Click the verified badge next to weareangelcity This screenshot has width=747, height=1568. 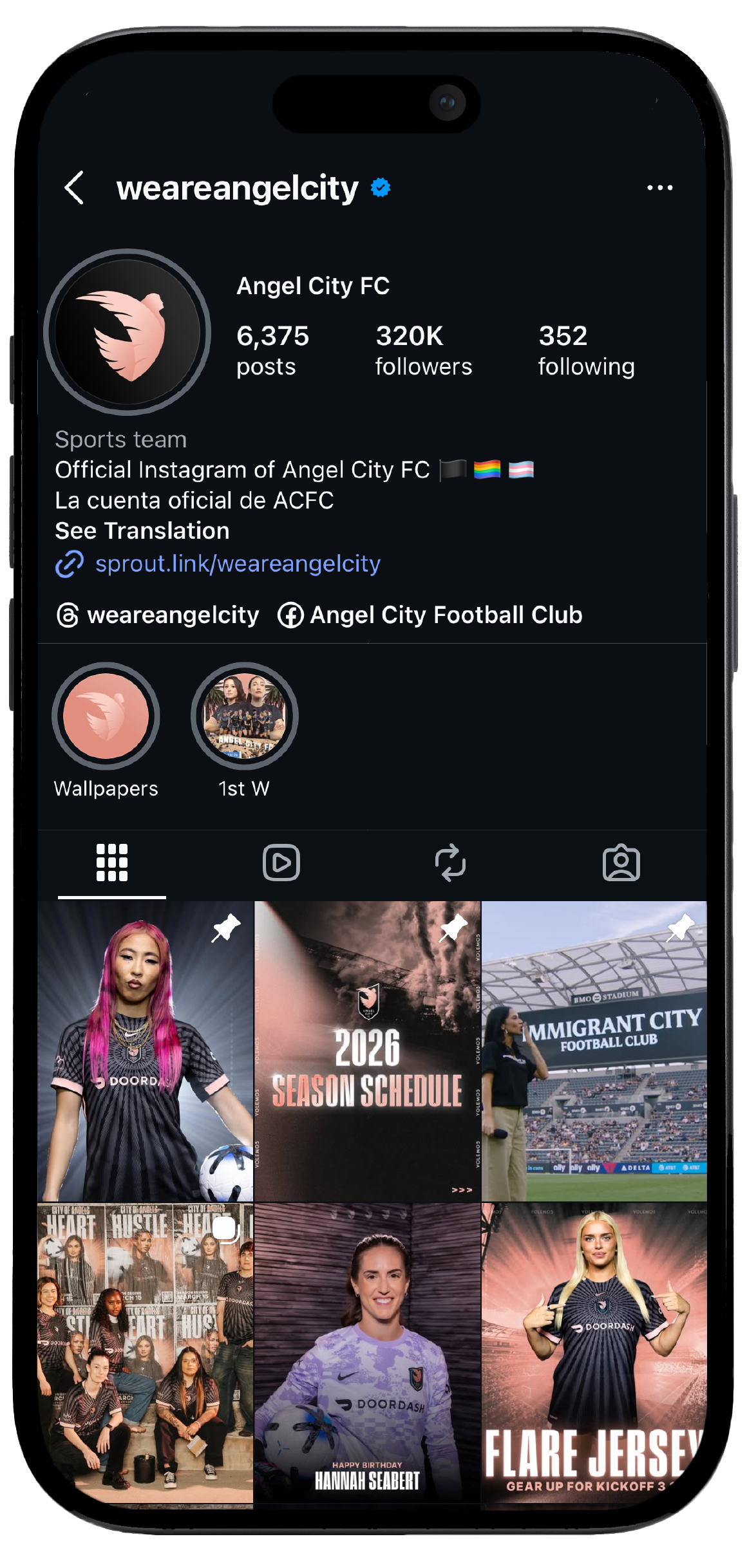click(380, 187)
